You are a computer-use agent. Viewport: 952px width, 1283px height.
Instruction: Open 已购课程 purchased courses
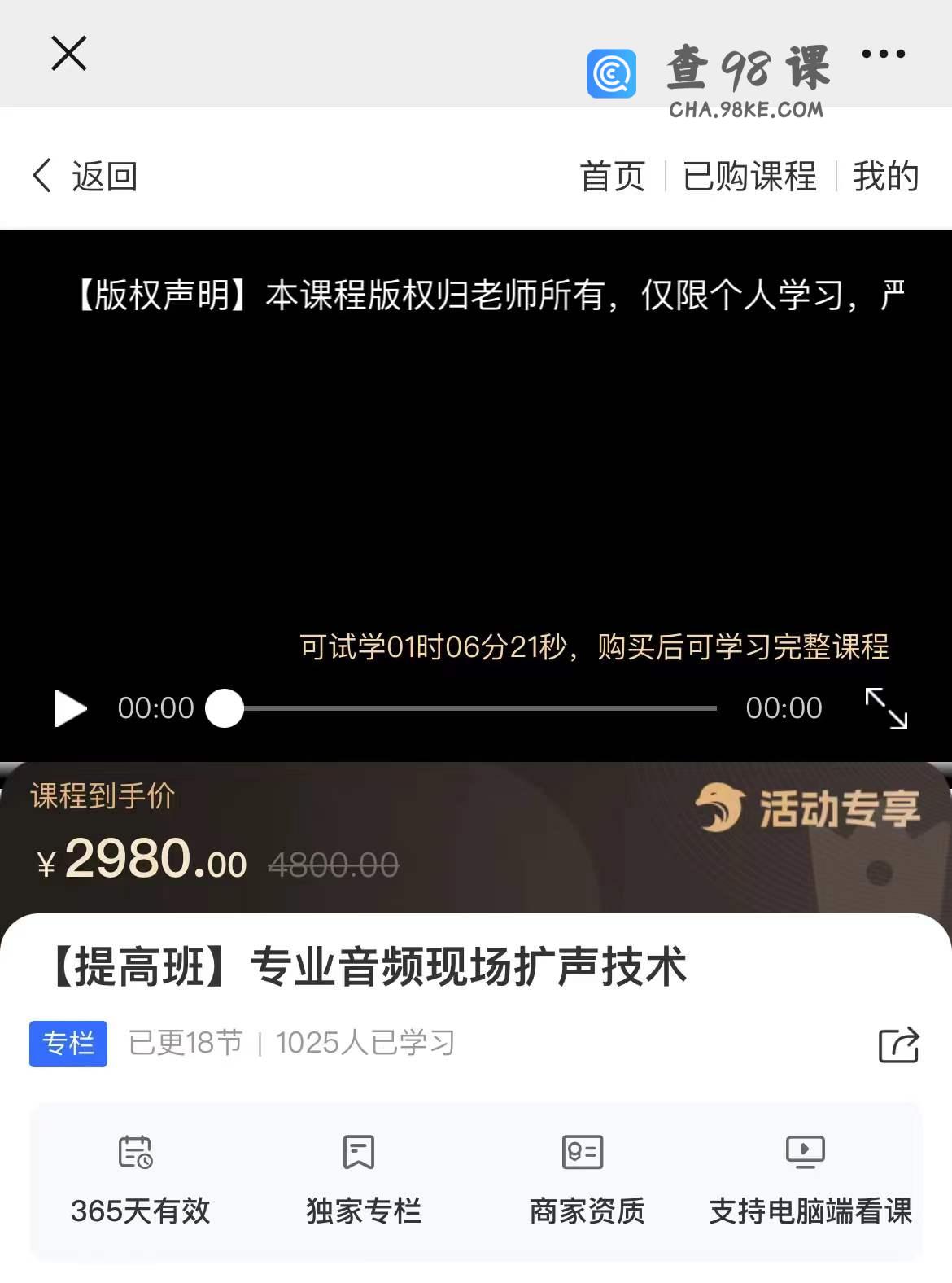749,176
